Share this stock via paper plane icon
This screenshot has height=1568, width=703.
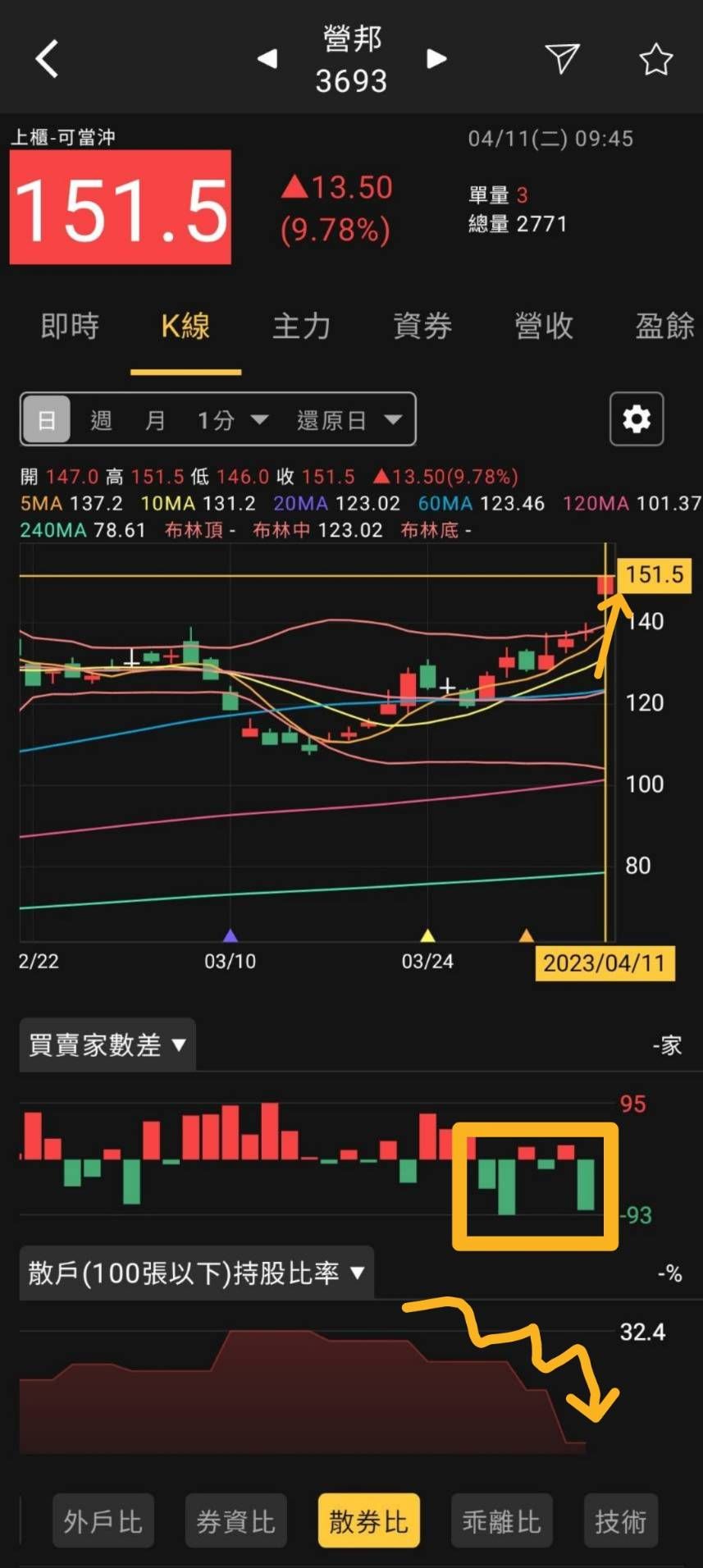click(x=562, y=59)
